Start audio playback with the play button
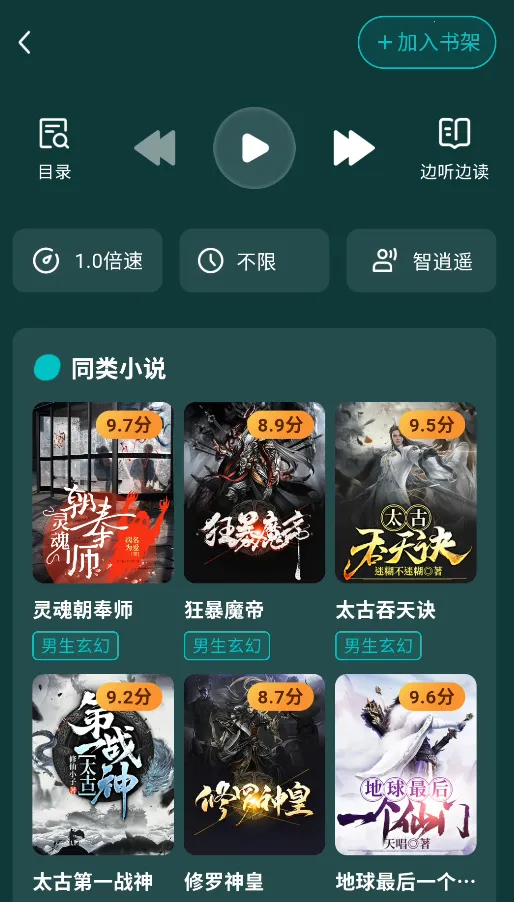This screenshot has height=902, width=514. (254, 148)
